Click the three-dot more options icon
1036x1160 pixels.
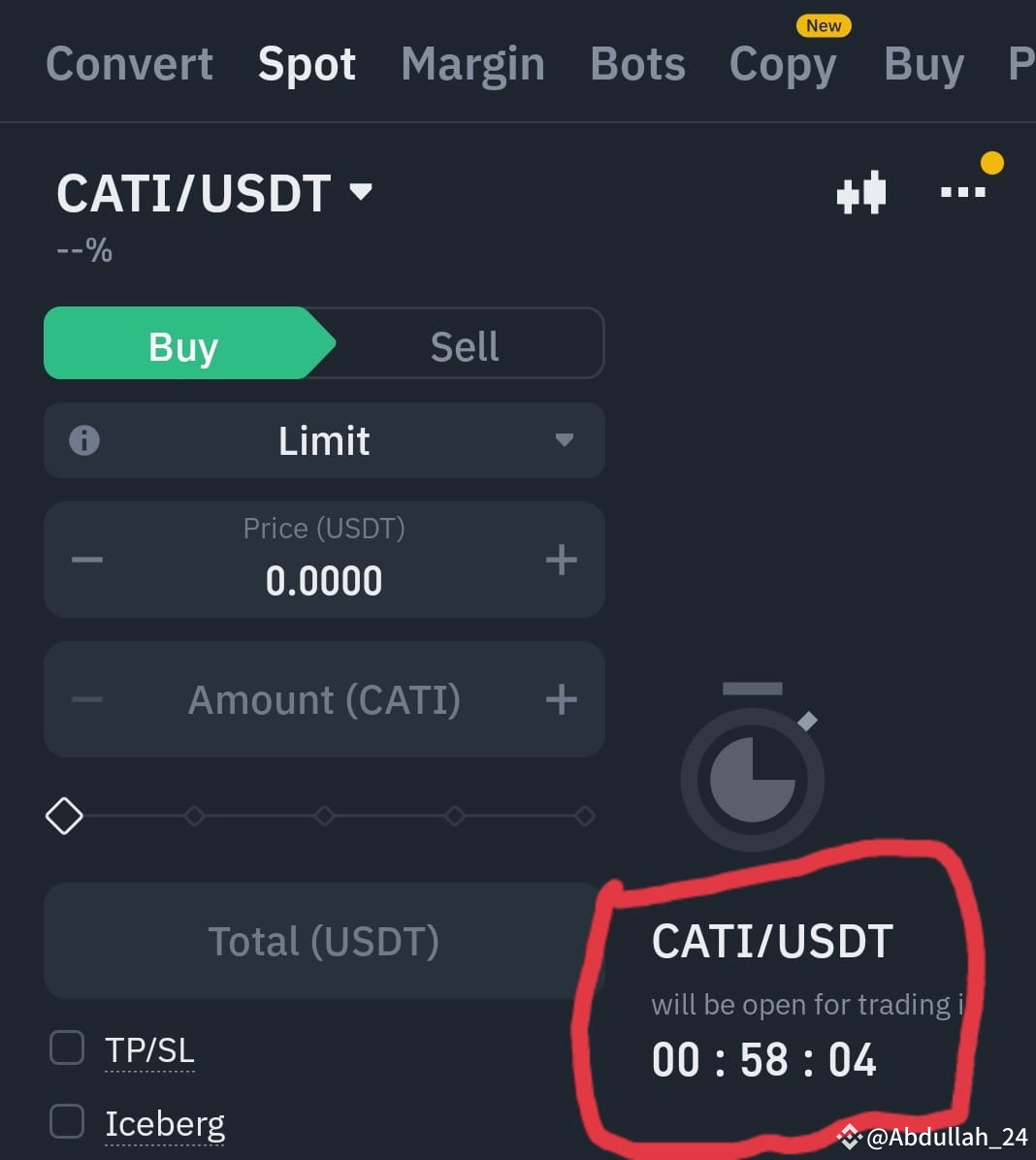tap(963, 192)
